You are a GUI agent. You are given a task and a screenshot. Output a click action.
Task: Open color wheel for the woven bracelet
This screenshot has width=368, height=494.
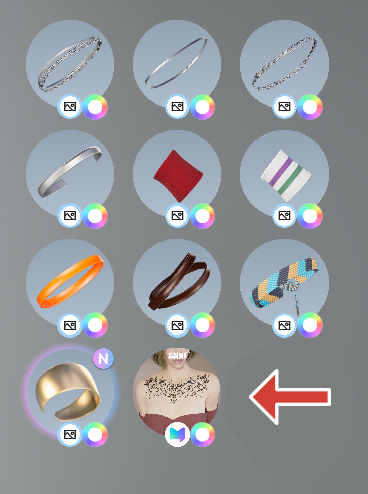310,325
